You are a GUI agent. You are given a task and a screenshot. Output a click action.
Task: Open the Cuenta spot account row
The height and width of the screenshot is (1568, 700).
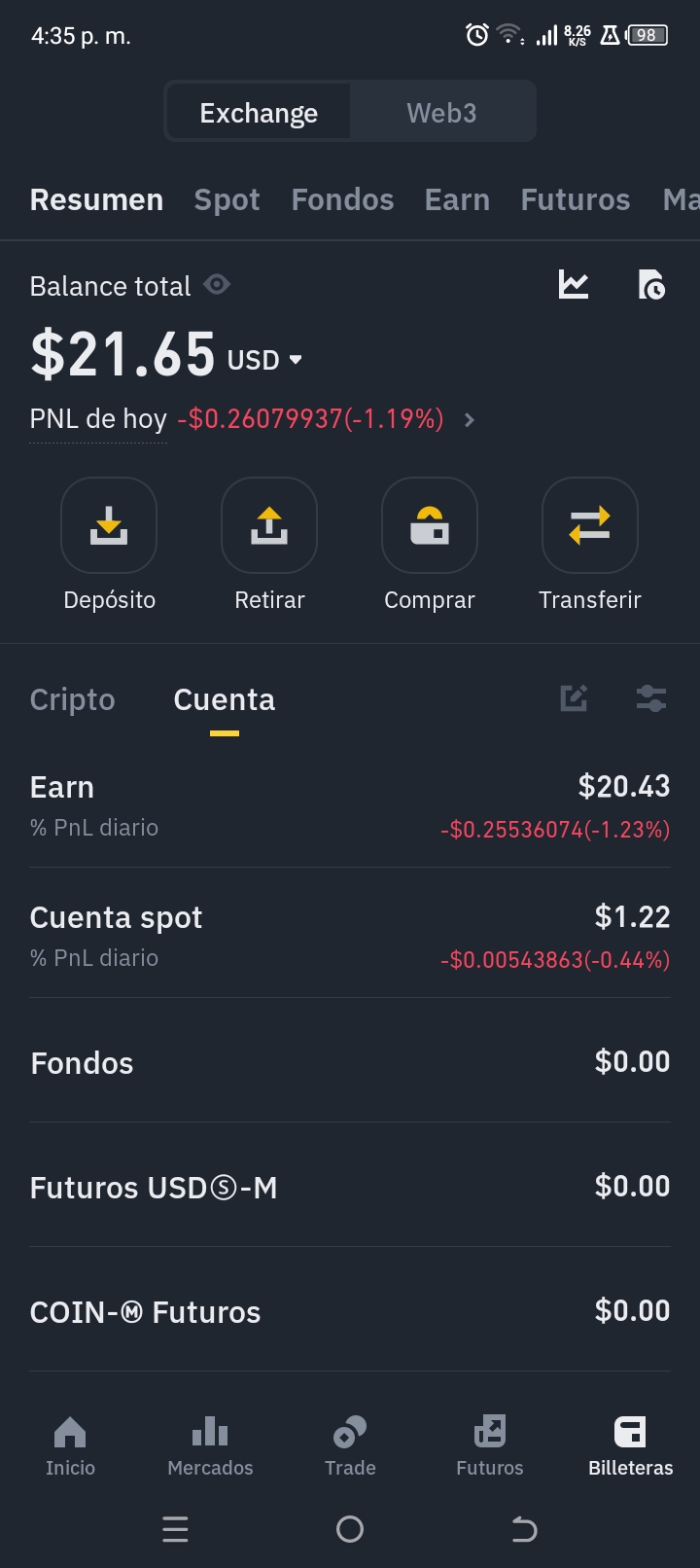click(x=350, y=934)
